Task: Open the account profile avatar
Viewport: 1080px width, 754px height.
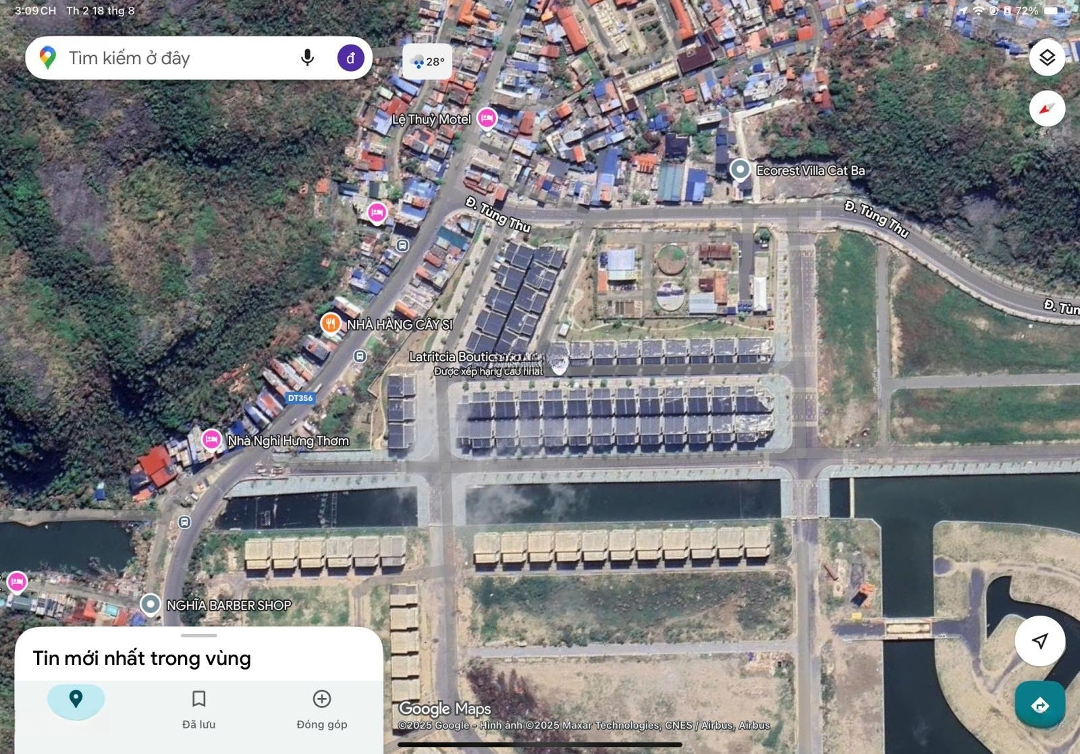Action: (350, 58)
